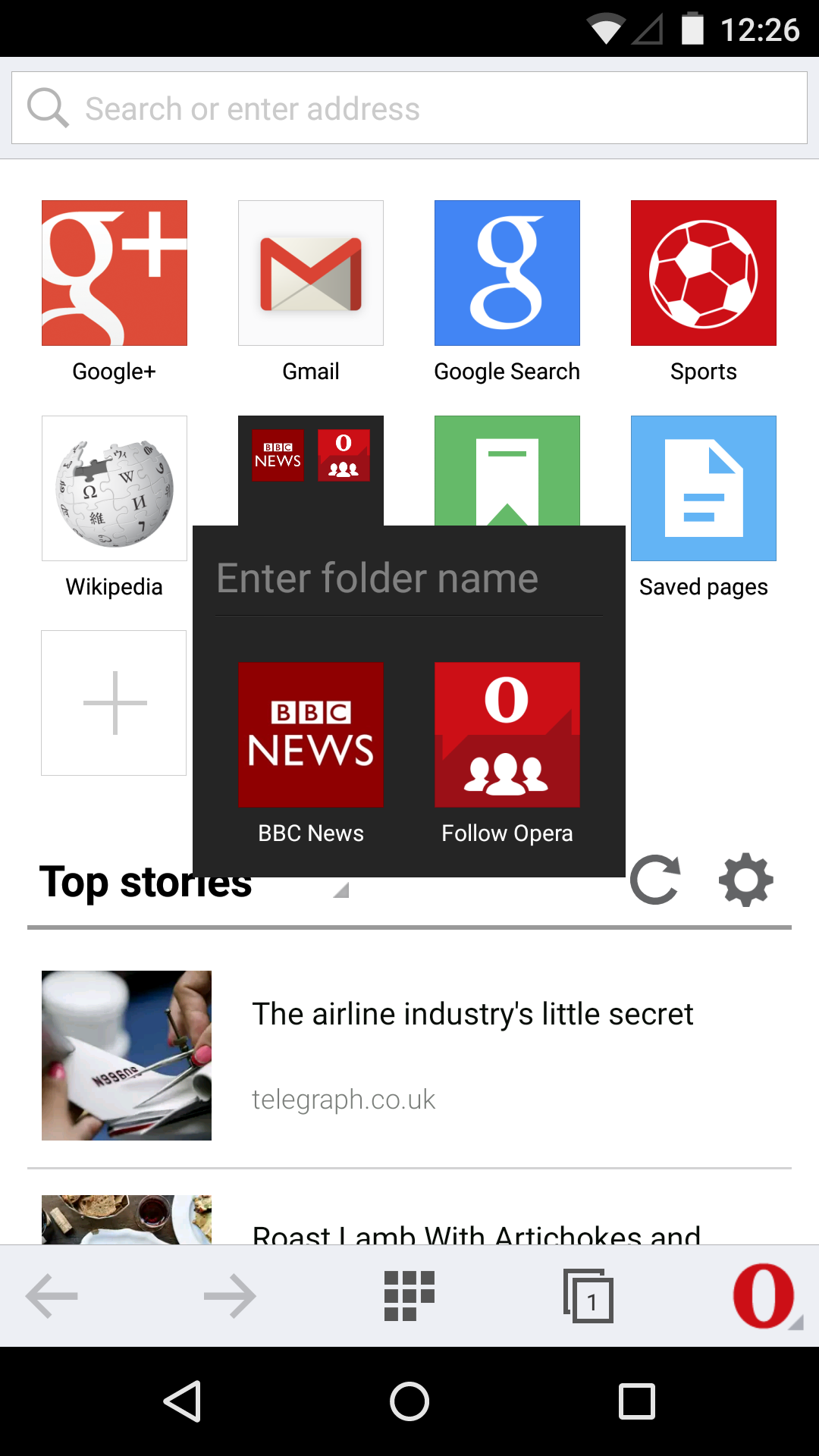This screenshot has height=1456, width=819.
Task: Open the Opera menu
Action: click(764, 1296)
